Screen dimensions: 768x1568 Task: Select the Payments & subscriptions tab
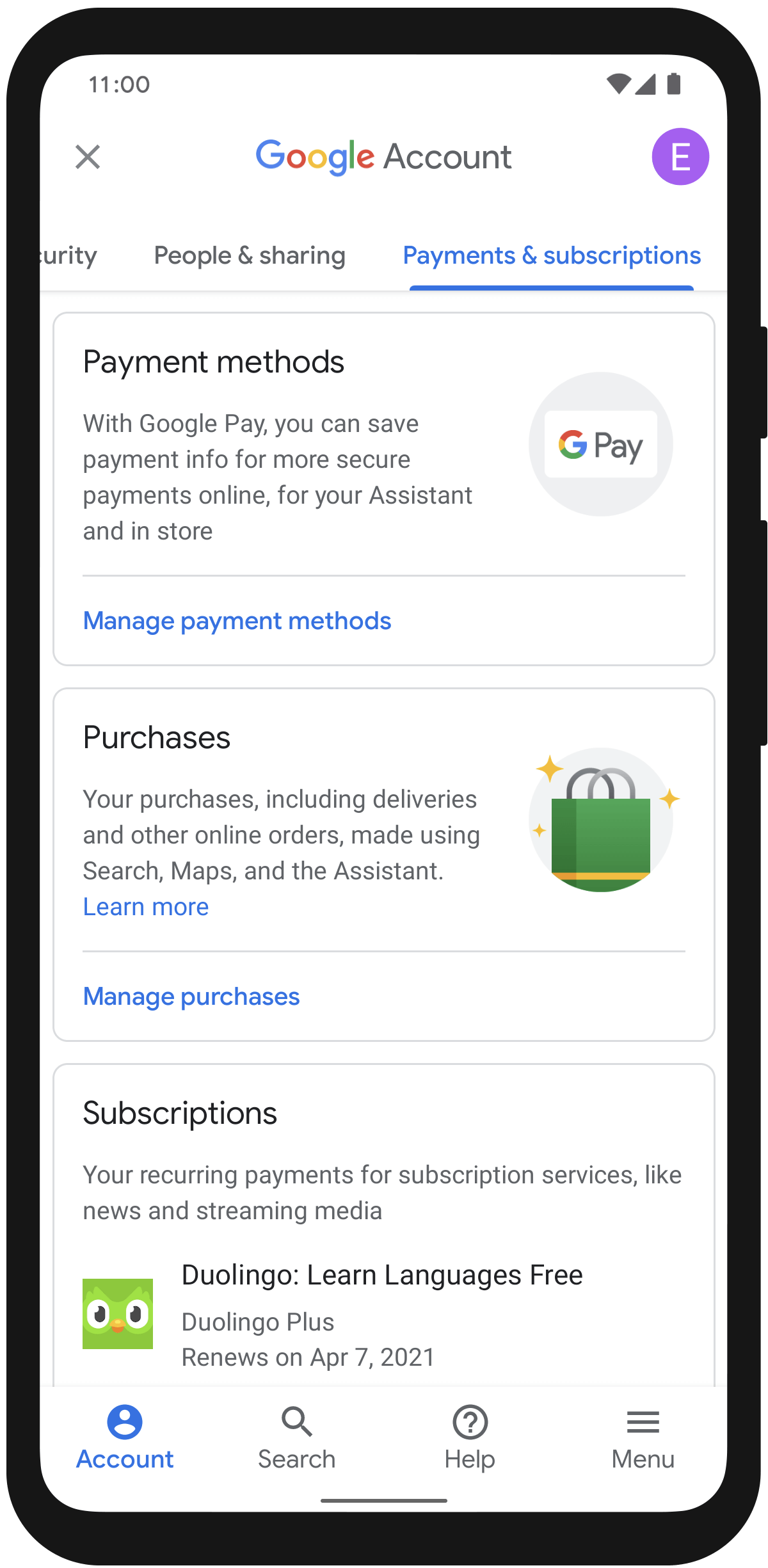(x=551, y=256)
